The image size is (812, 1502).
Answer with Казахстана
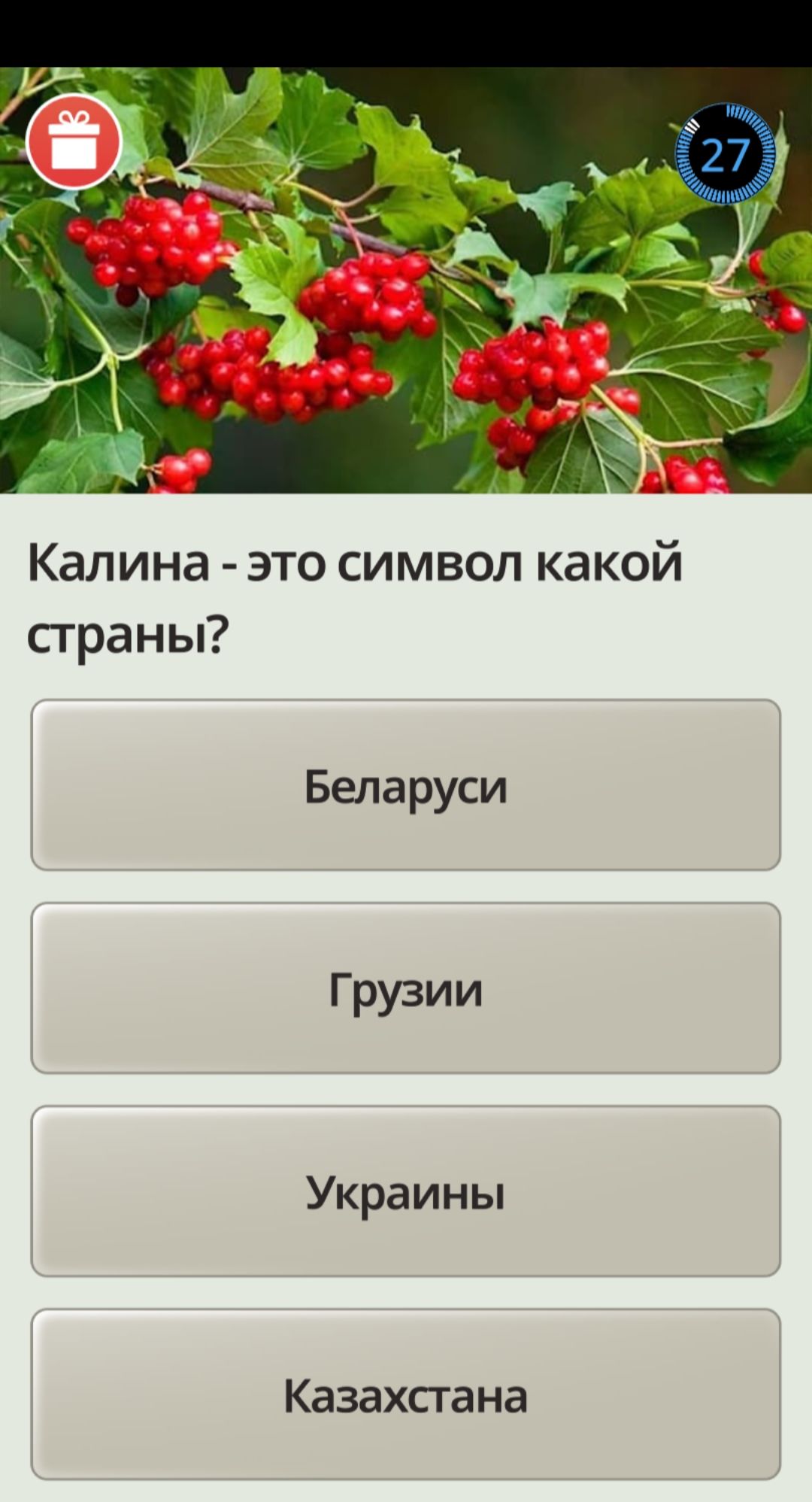pyautogui.click(x=405, y=1394)
